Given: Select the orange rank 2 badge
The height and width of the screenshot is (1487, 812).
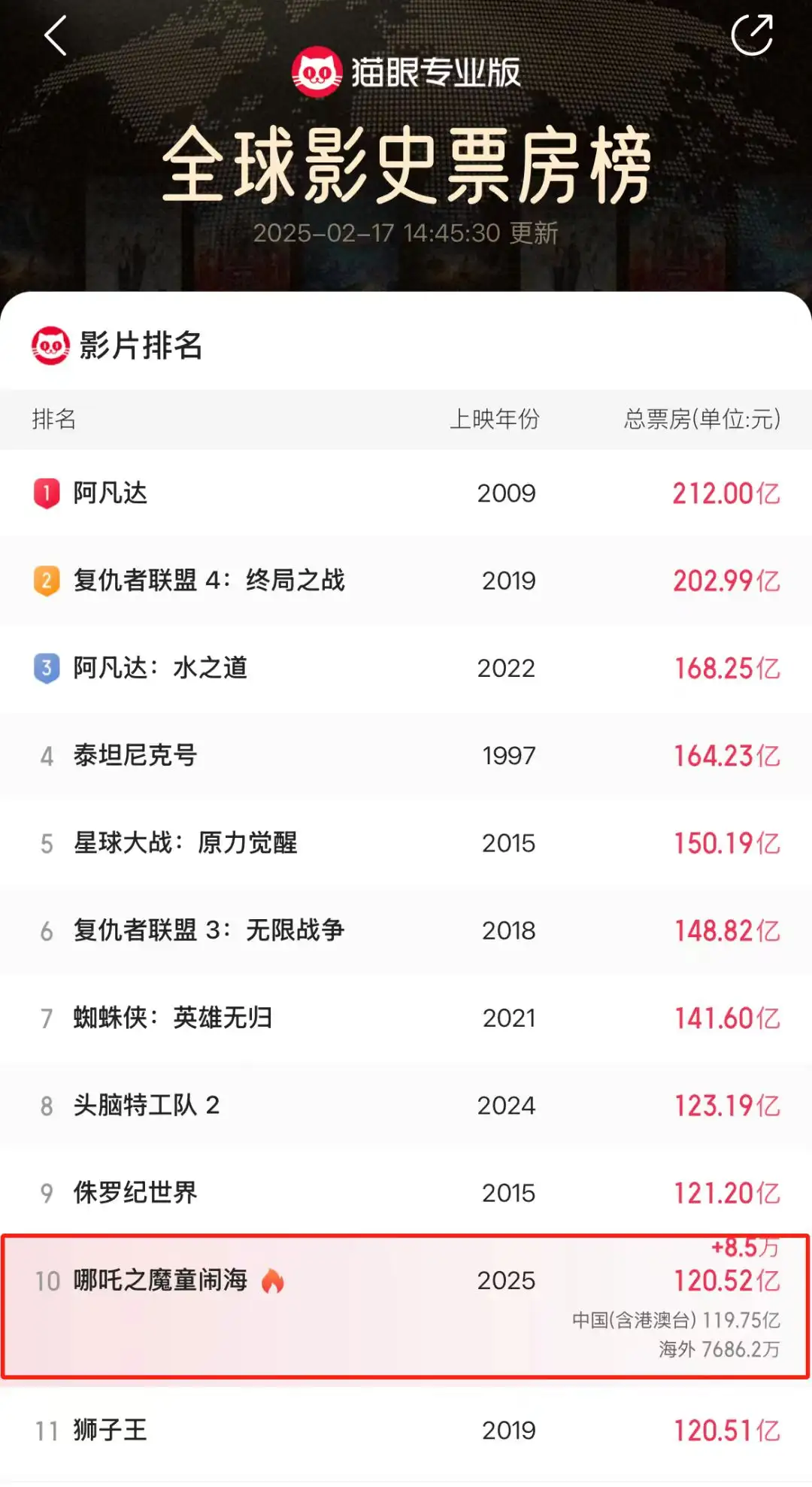Looking at the screenshot, I should [x=47, y=581].
